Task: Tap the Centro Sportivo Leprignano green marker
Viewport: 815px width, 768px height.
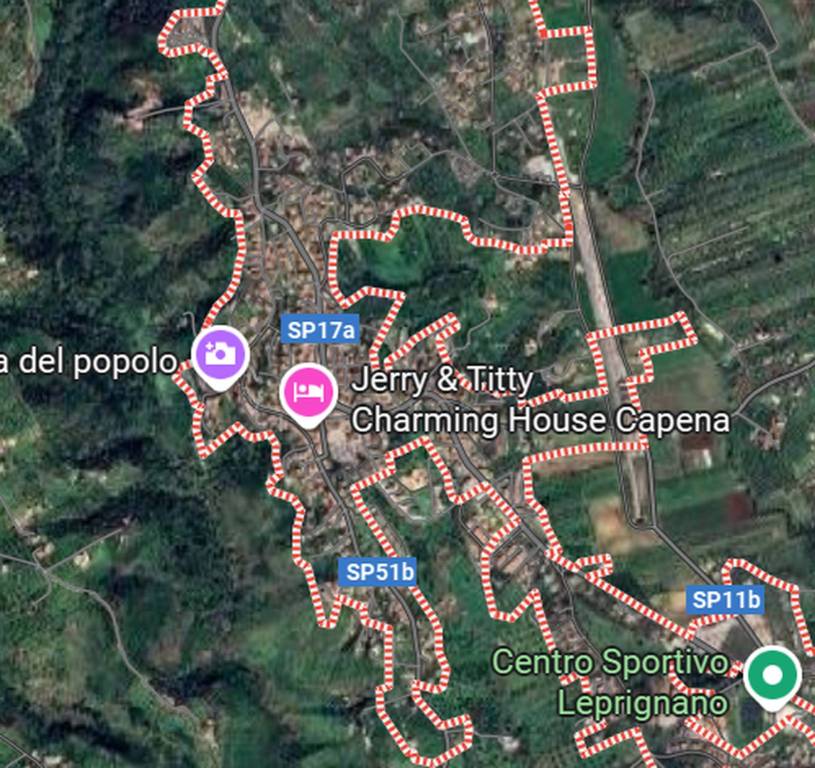Action: pyautogui.click(x=772, y=676)
